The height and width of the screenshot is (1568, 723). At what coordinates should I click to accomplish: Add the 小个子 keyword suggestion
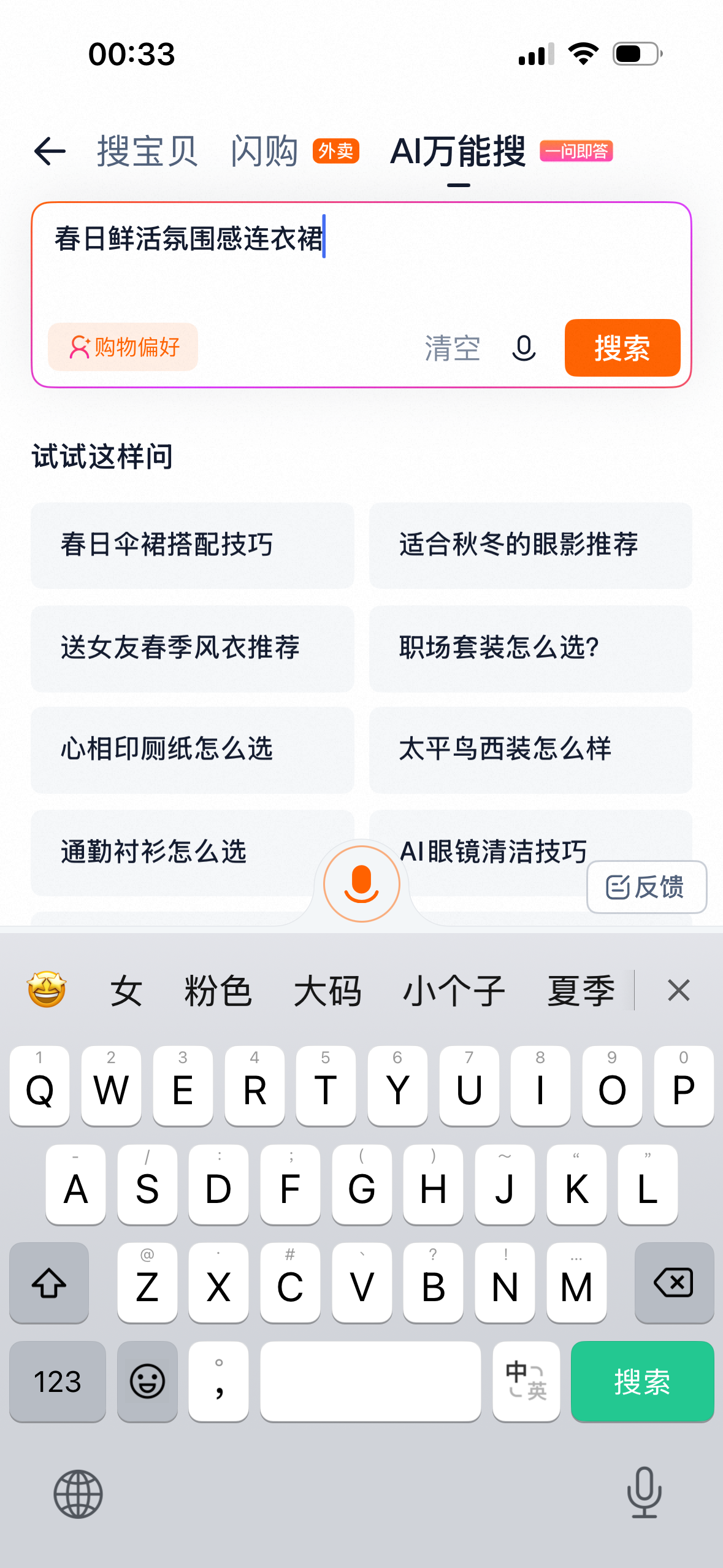tap(454, 991)
